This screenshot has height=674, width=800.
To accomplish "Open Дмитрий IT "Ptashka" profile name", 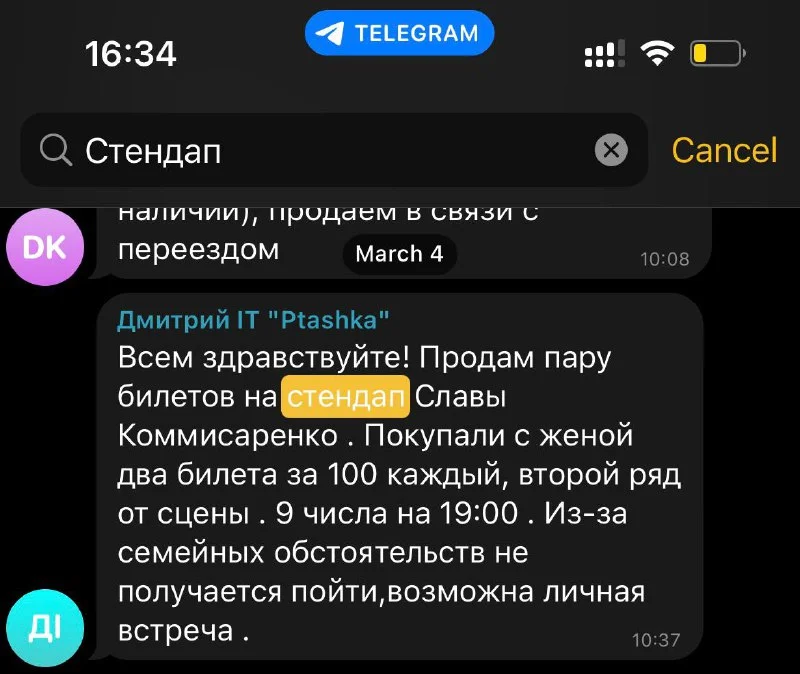I will 254,319.
